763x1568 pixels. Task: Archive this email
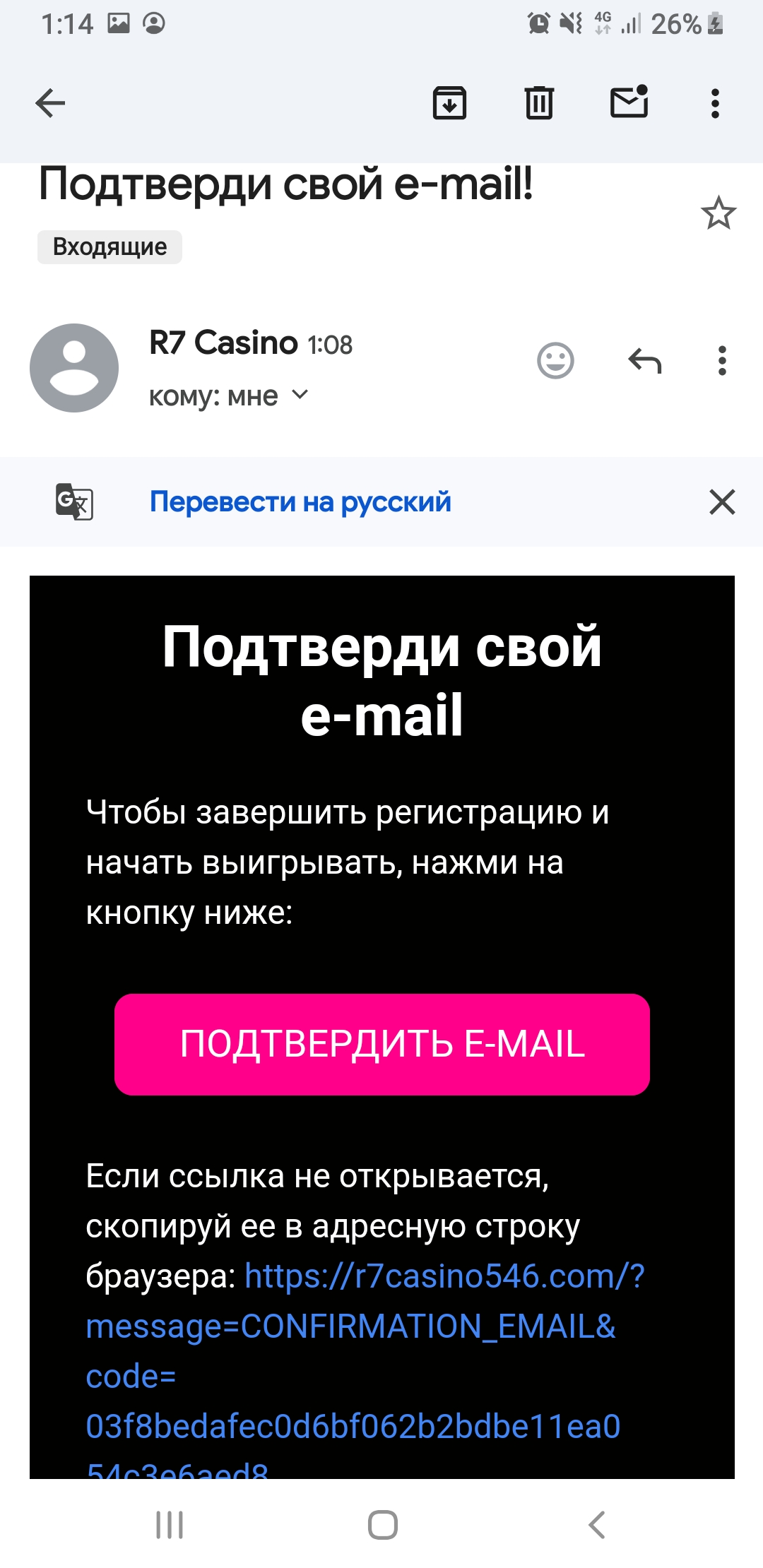click(449, 103)
